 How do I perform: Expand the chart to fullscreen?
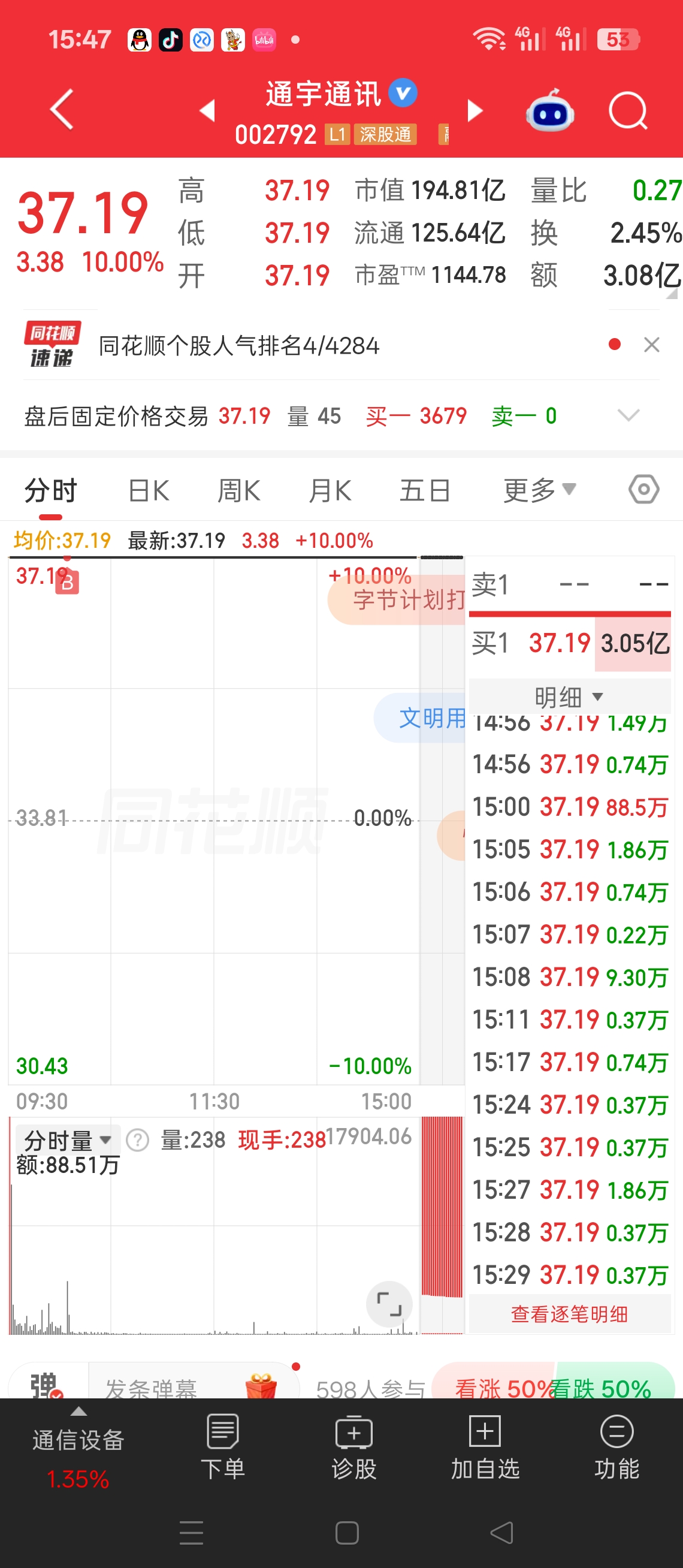click(389, 1304)
